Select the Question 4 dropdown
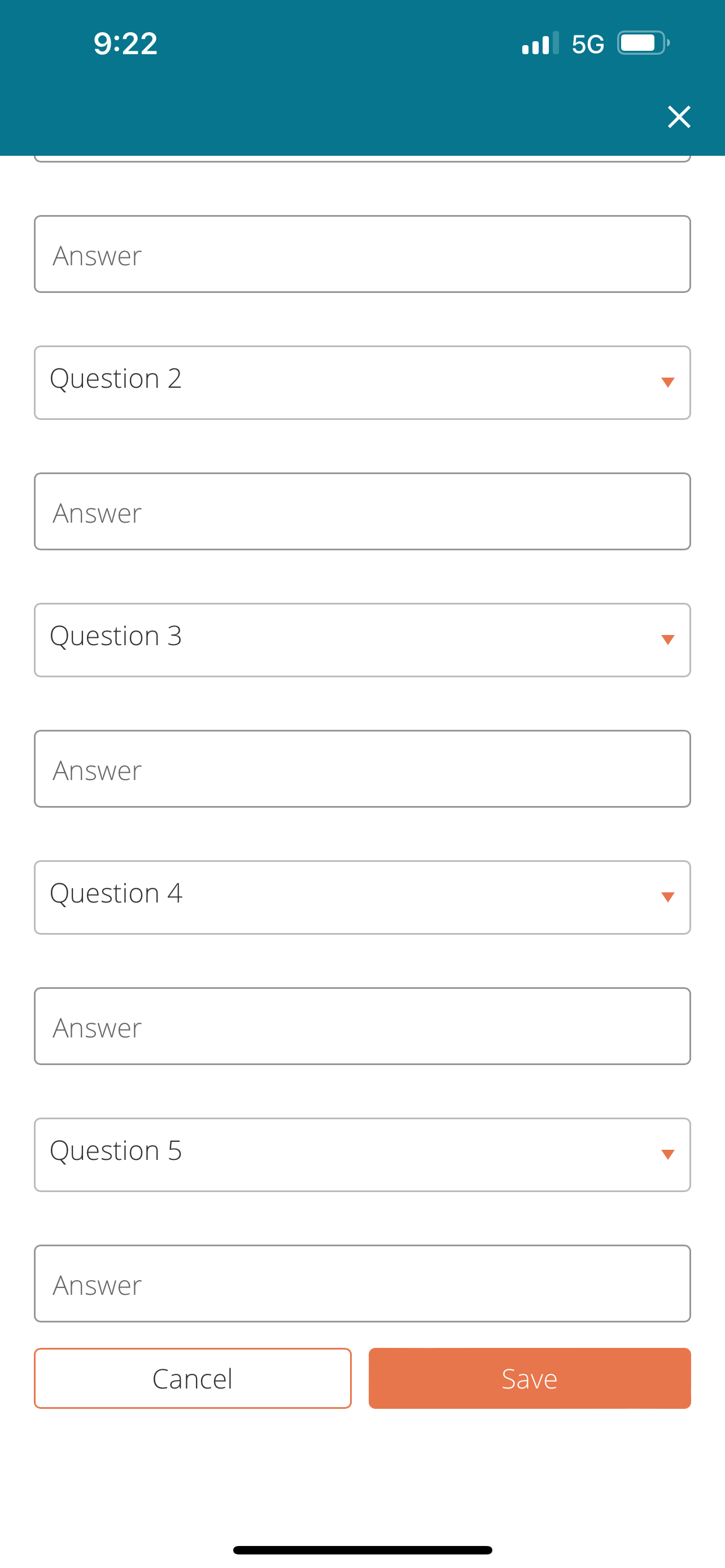 click(x=362, y=897)
